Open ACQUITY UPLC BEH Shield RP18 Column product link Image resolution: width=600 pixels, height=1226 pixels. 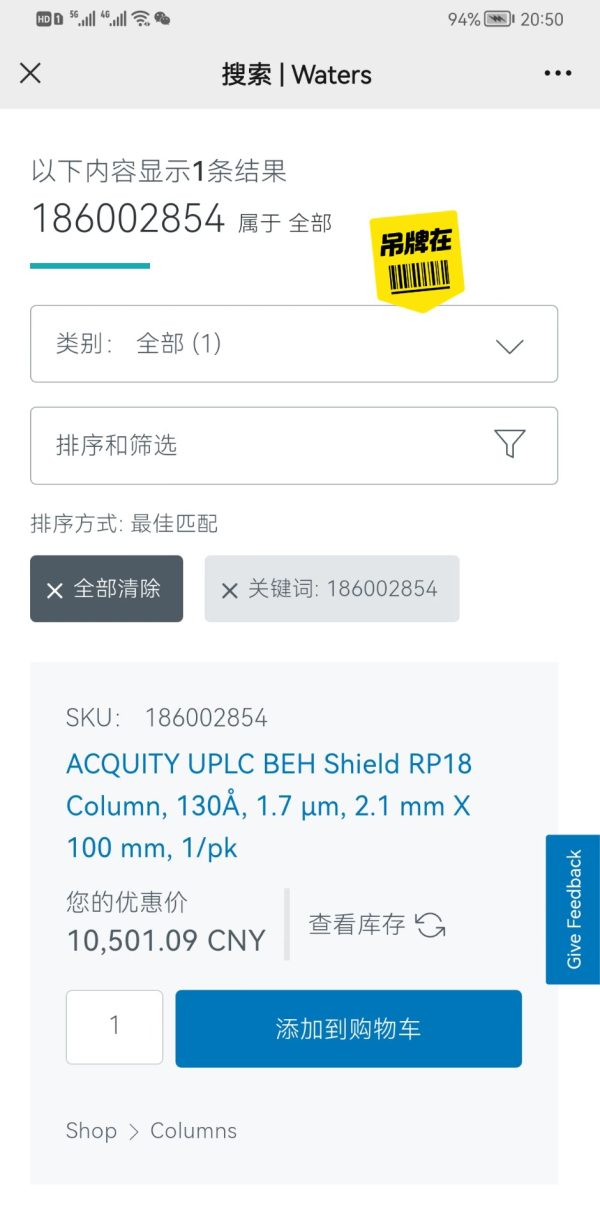coord(268,806)
